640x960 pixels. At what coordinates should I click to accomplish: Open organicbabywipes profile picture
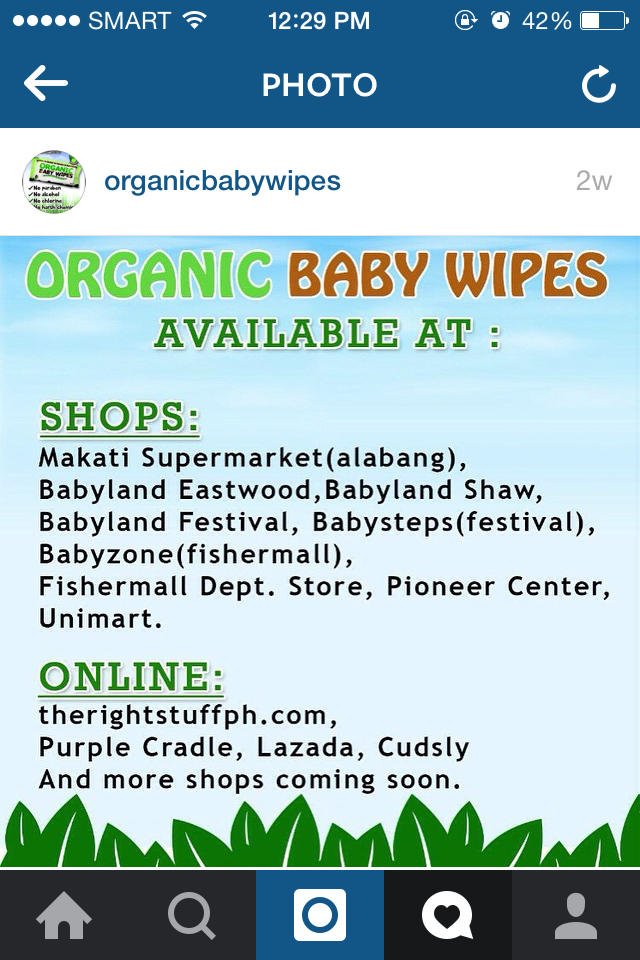(x=54, y=182)
